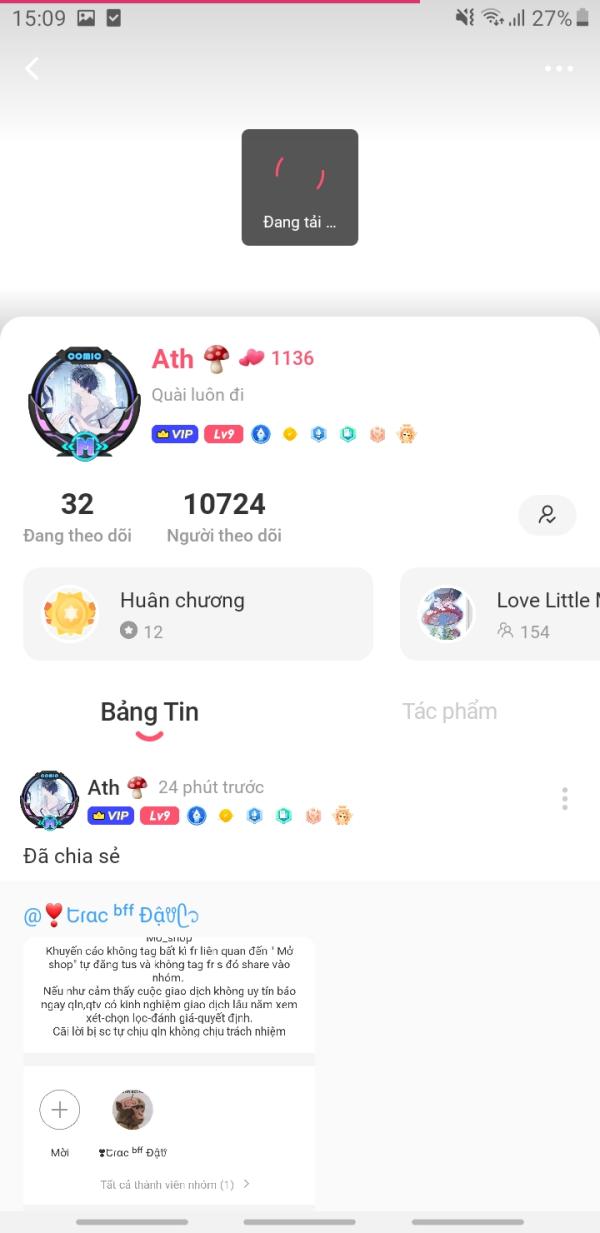Open the Đang theo dõi following list
Viewport: 600px width, 1233px height.
(77, 517)
